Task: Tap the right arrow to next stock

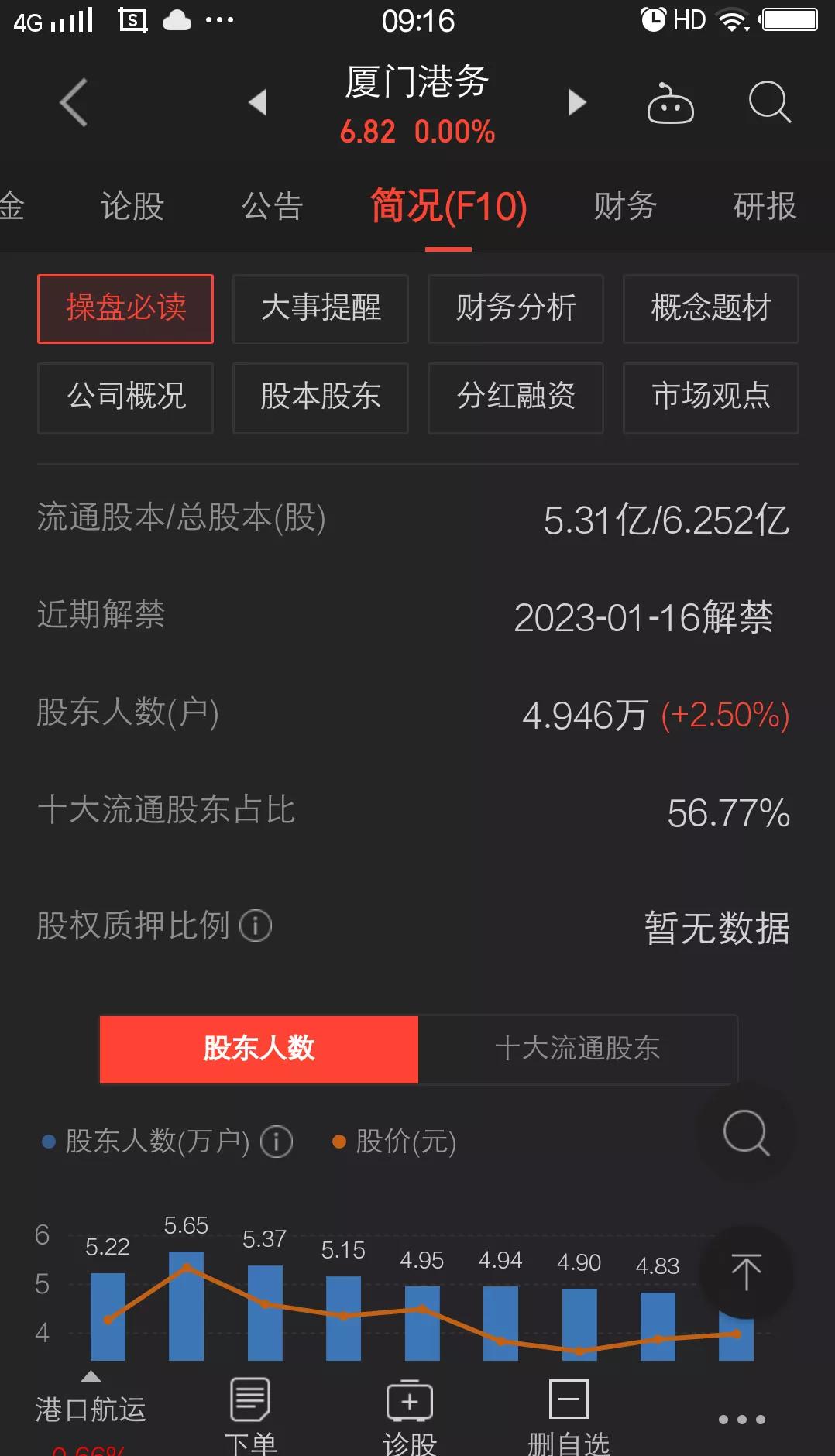Action: pos(575,101)
